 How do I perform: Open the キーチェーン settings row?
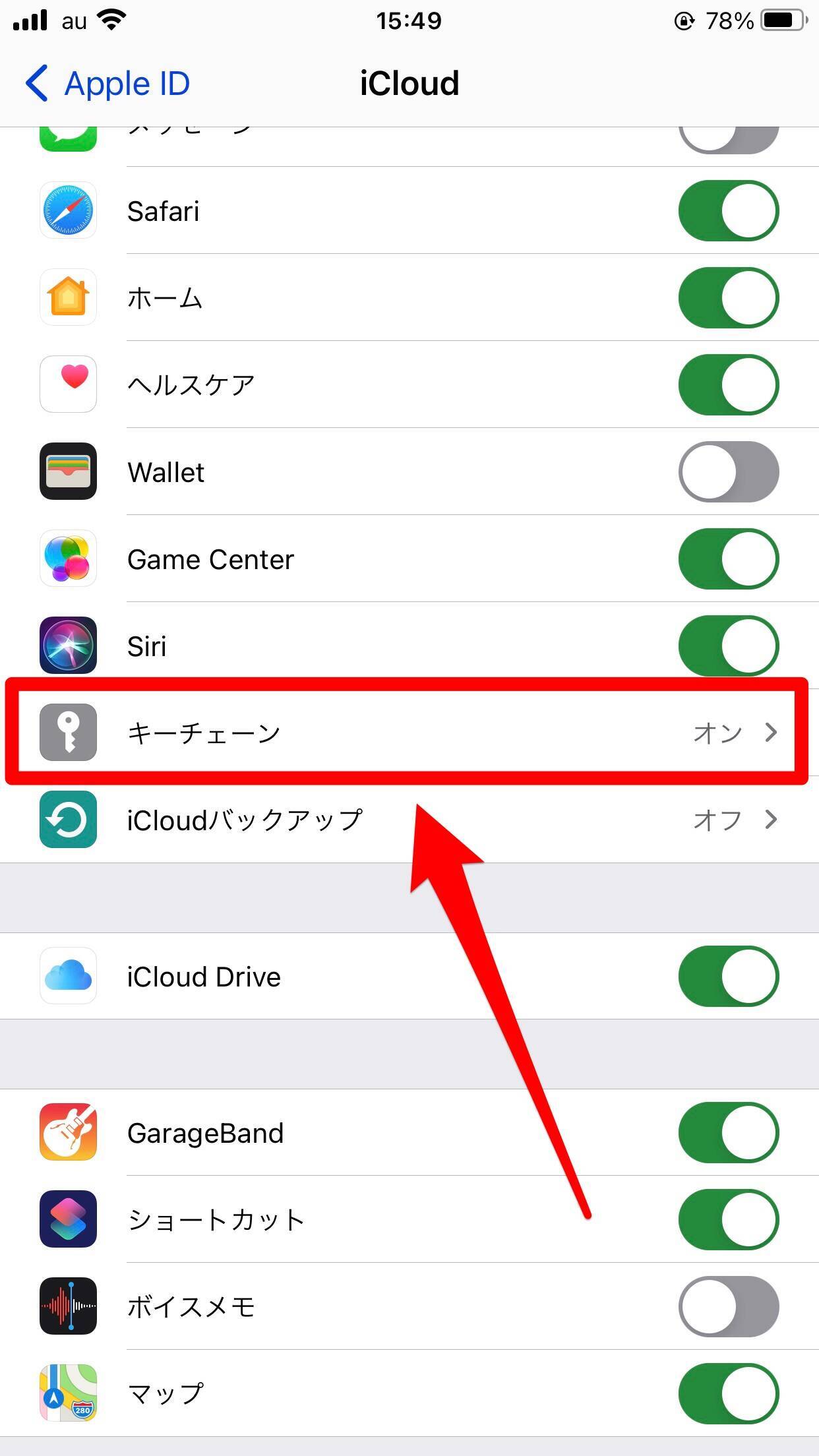tap(409, 733)
